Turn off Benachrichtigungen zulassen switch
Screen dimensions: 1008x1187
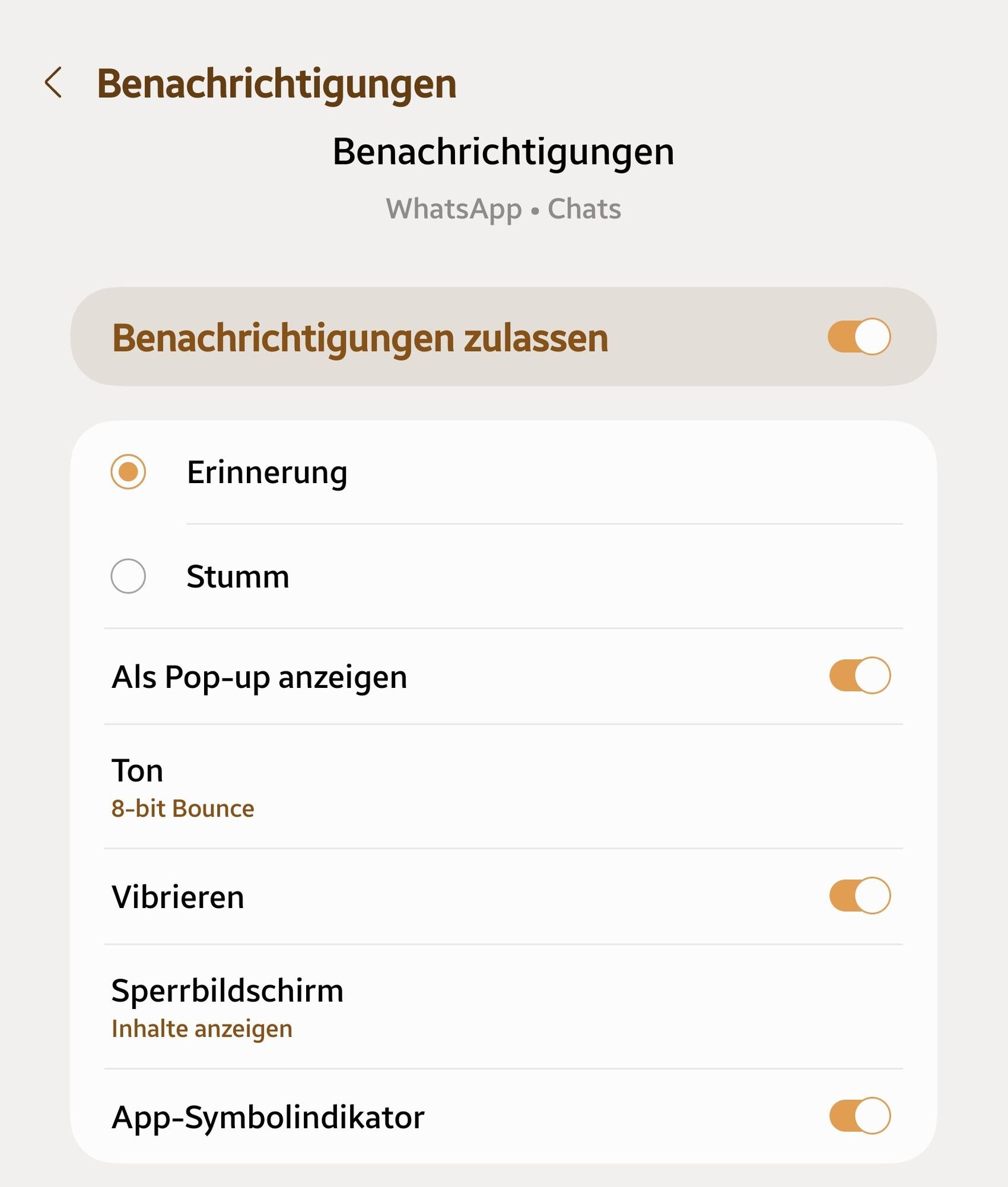click(859, 337)
